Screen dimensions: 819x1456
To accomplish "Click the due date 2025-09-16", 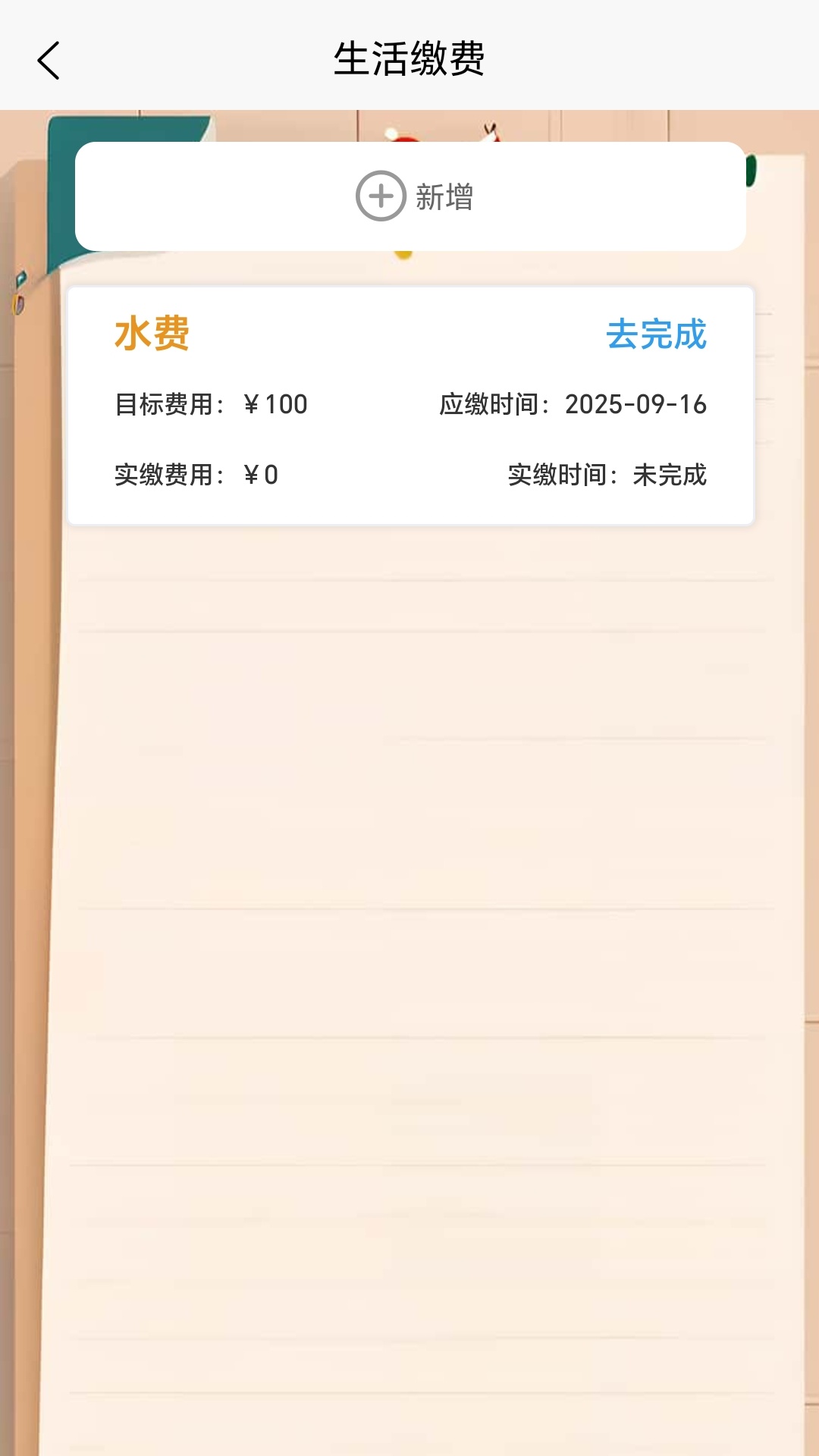I will [x=637, y=404].
